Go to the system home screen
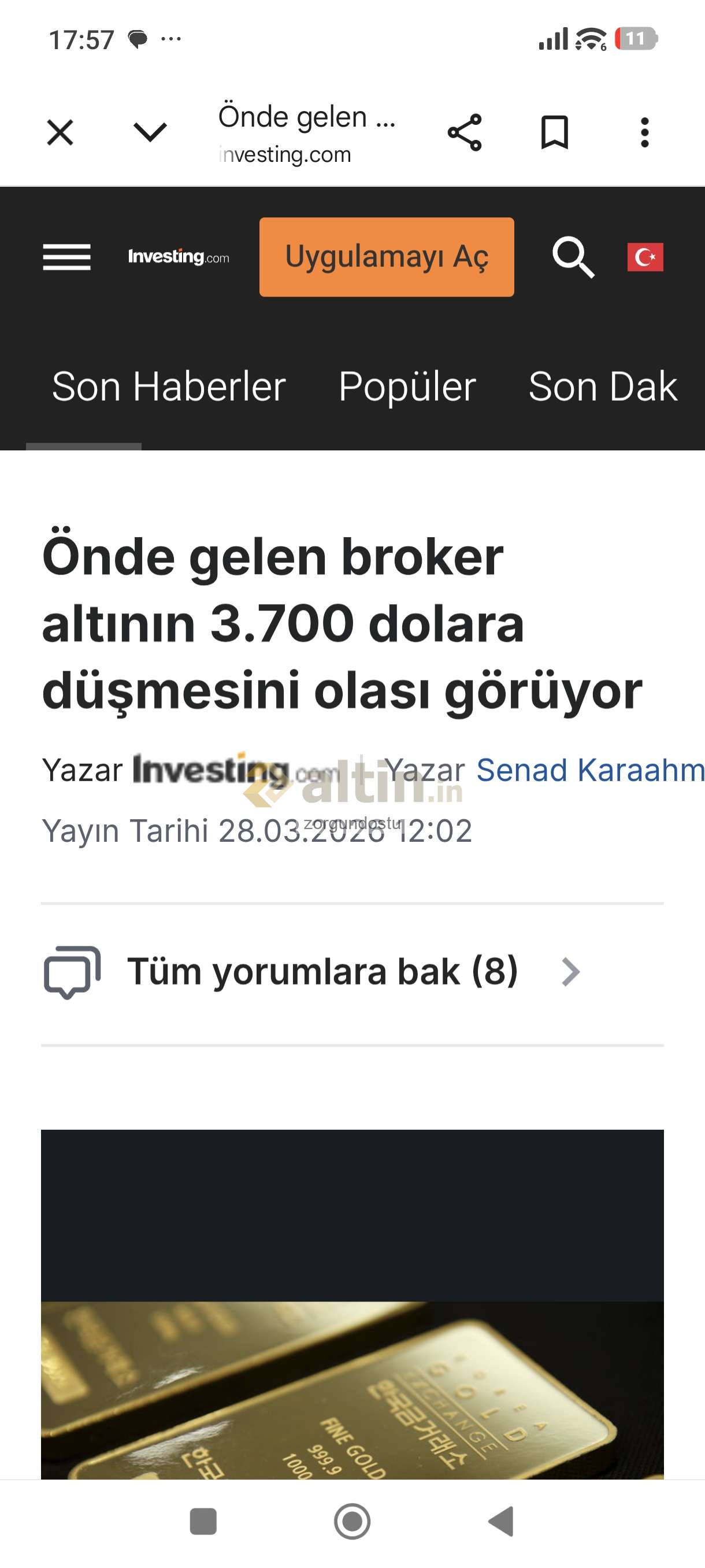This screenshot has width=705, height=1568. 352,1521
